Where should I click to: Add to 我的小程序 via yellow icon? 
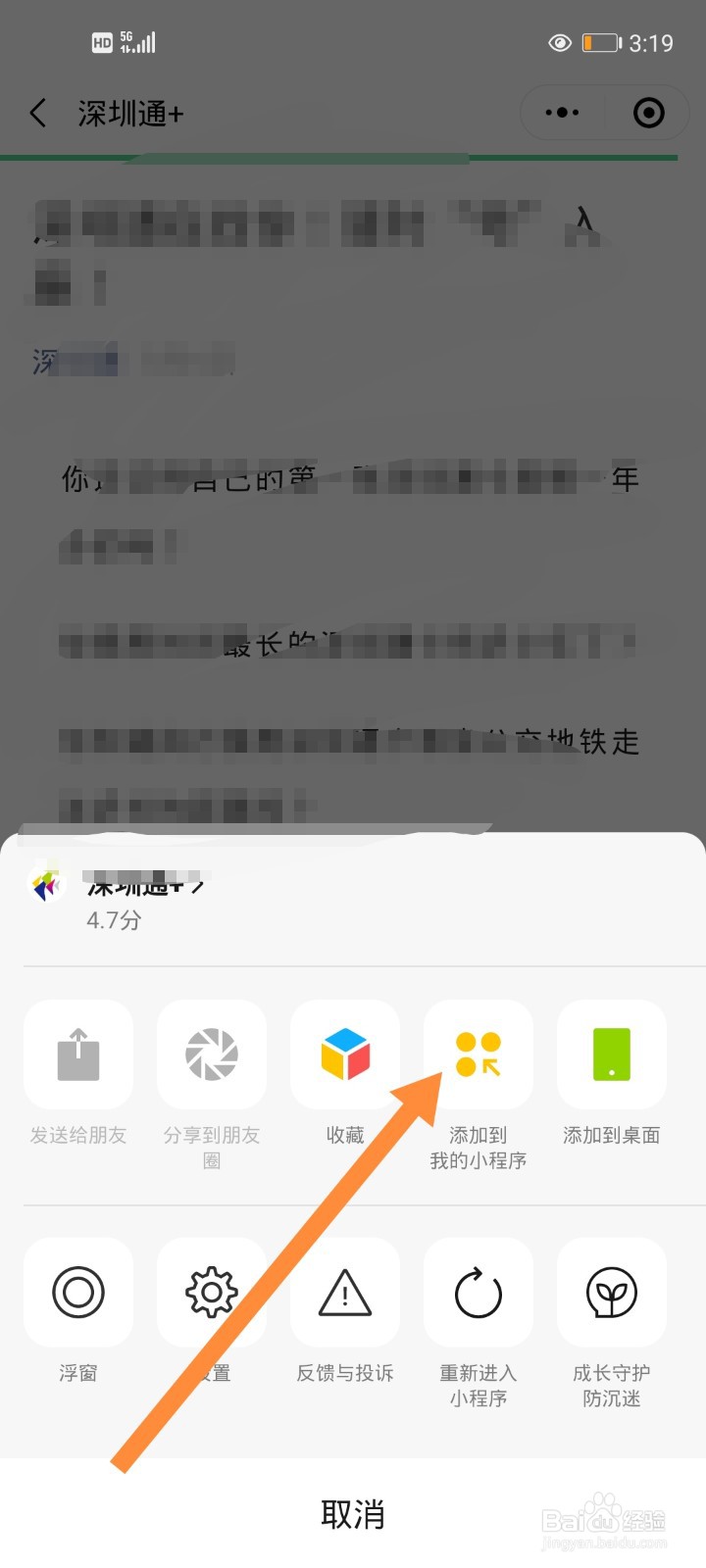[x=478, y=1053]
